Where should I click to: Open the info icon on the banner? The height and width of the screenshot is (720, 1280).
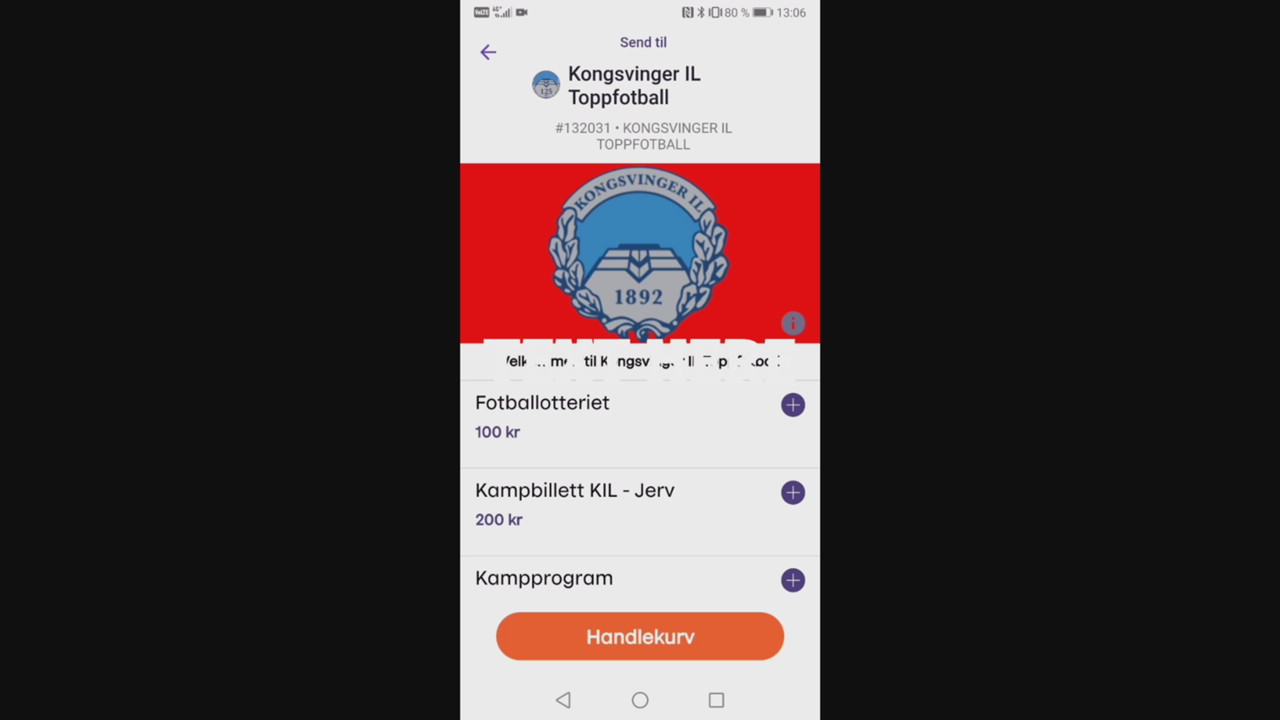(793, 323)
